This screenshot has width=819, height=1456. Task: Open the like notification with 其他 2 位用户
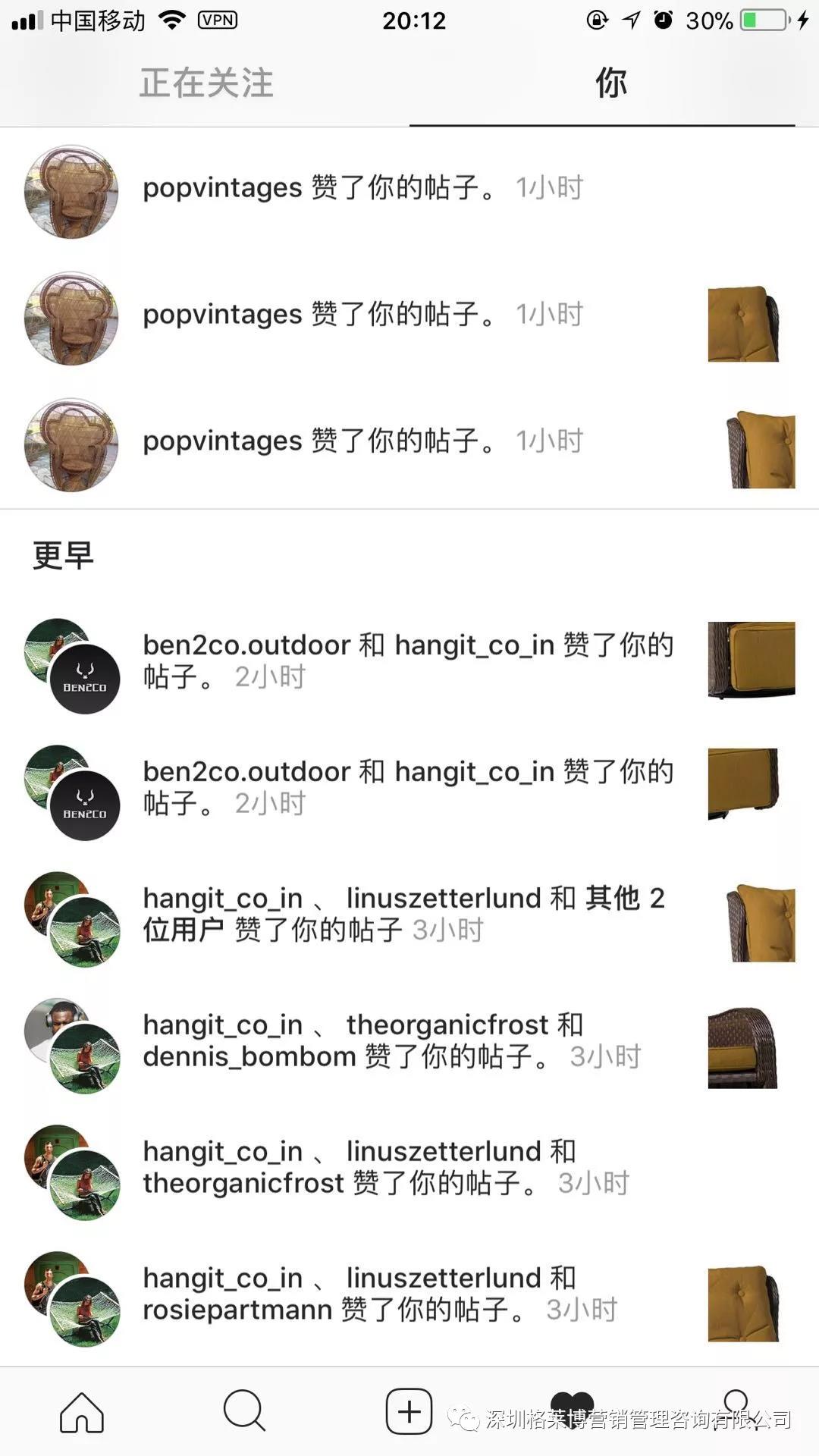click(403, 914)
